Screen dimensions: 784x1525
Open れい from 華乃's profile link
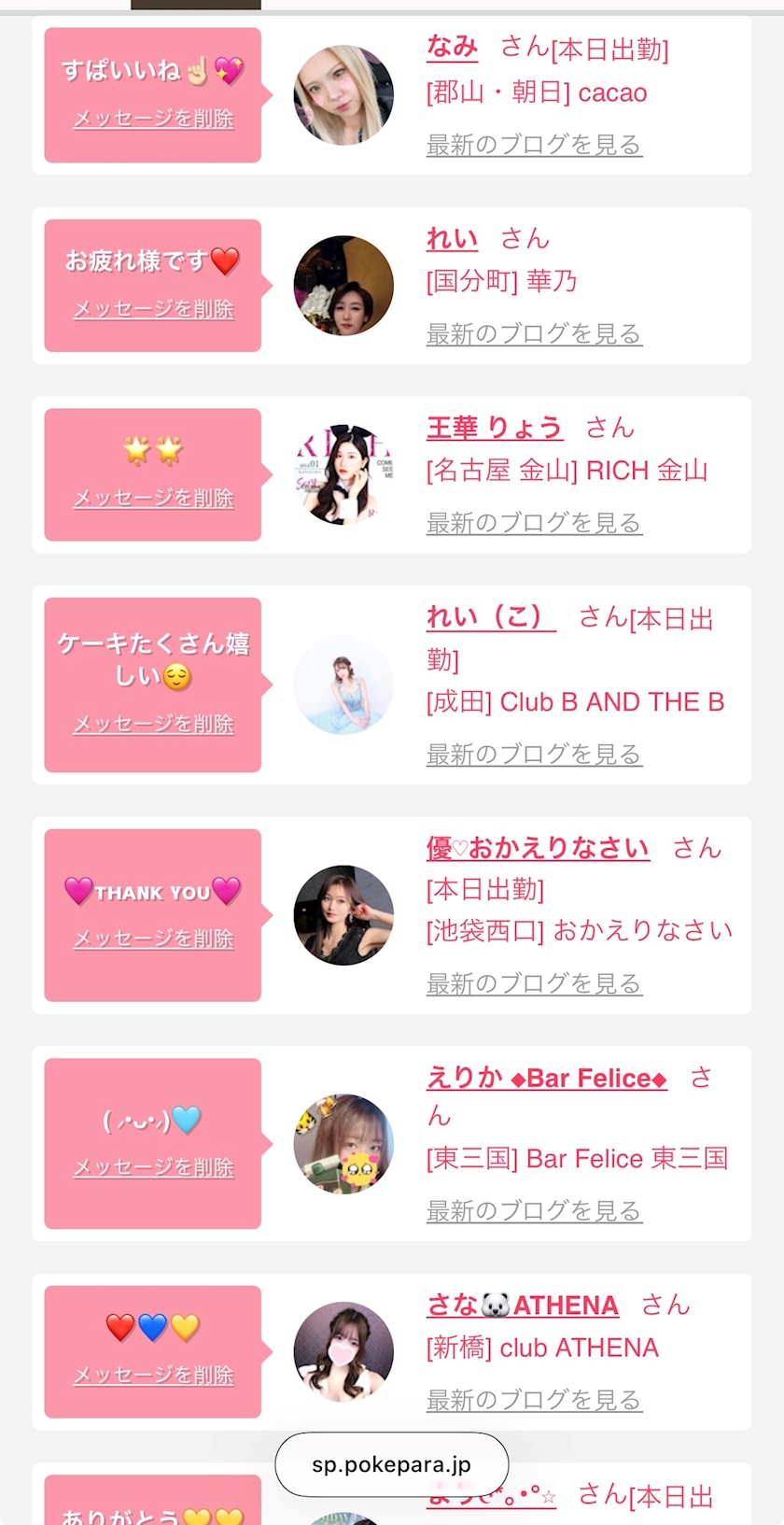tap(453, 238)
